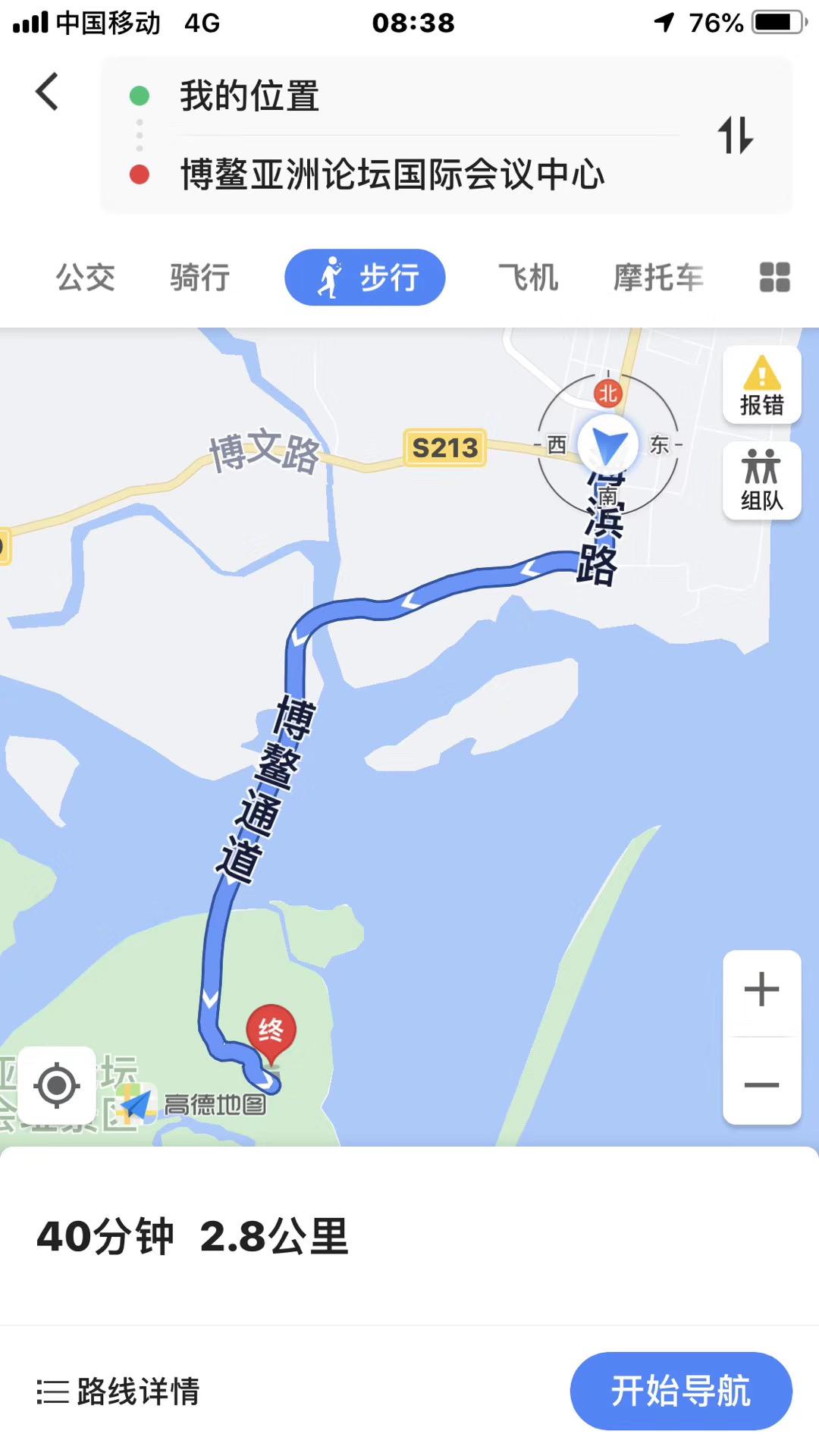819x1456 pixels.
Task: Edit destination 博鳌亚洲论坛国际会议中心
Action: [x=391, y=174]
